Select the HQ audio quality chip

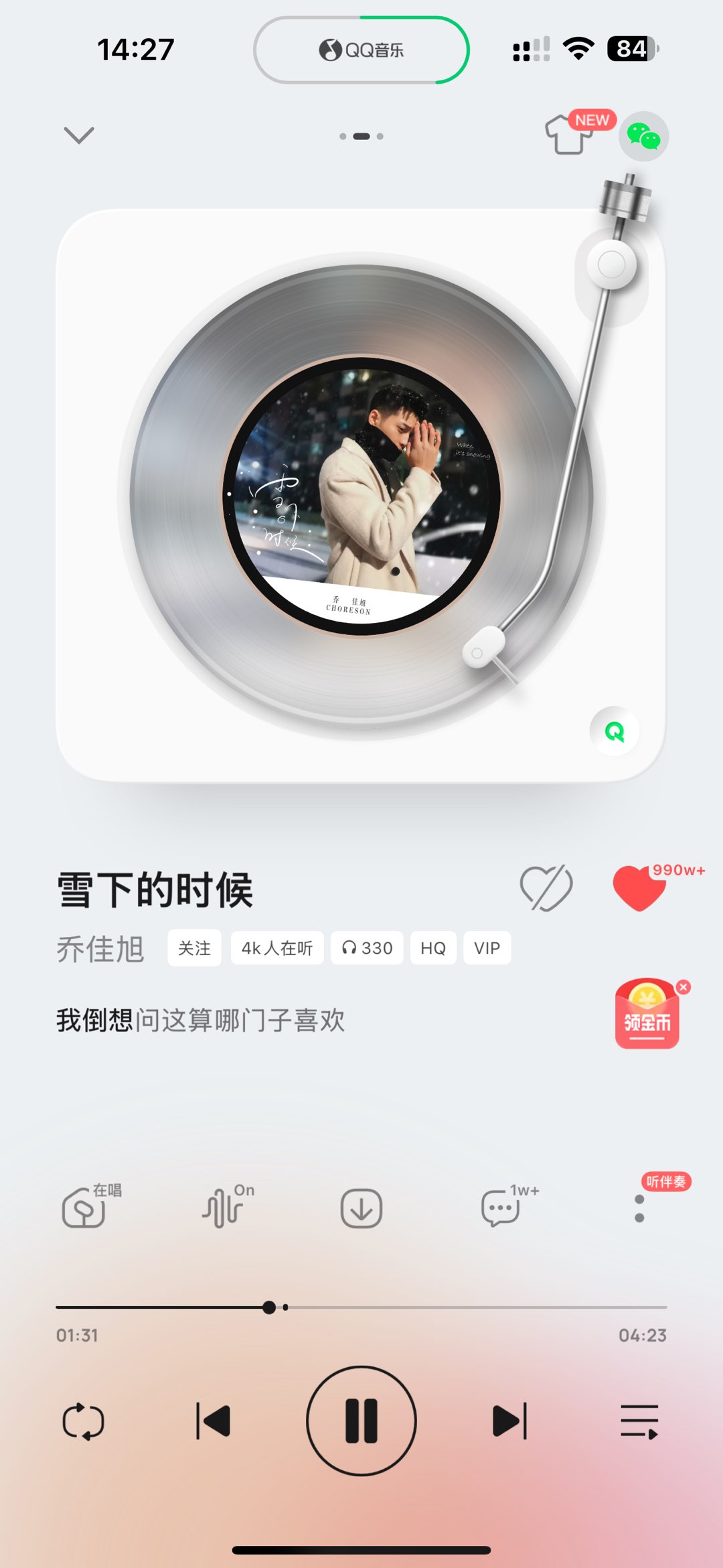(x=433, y=948)
